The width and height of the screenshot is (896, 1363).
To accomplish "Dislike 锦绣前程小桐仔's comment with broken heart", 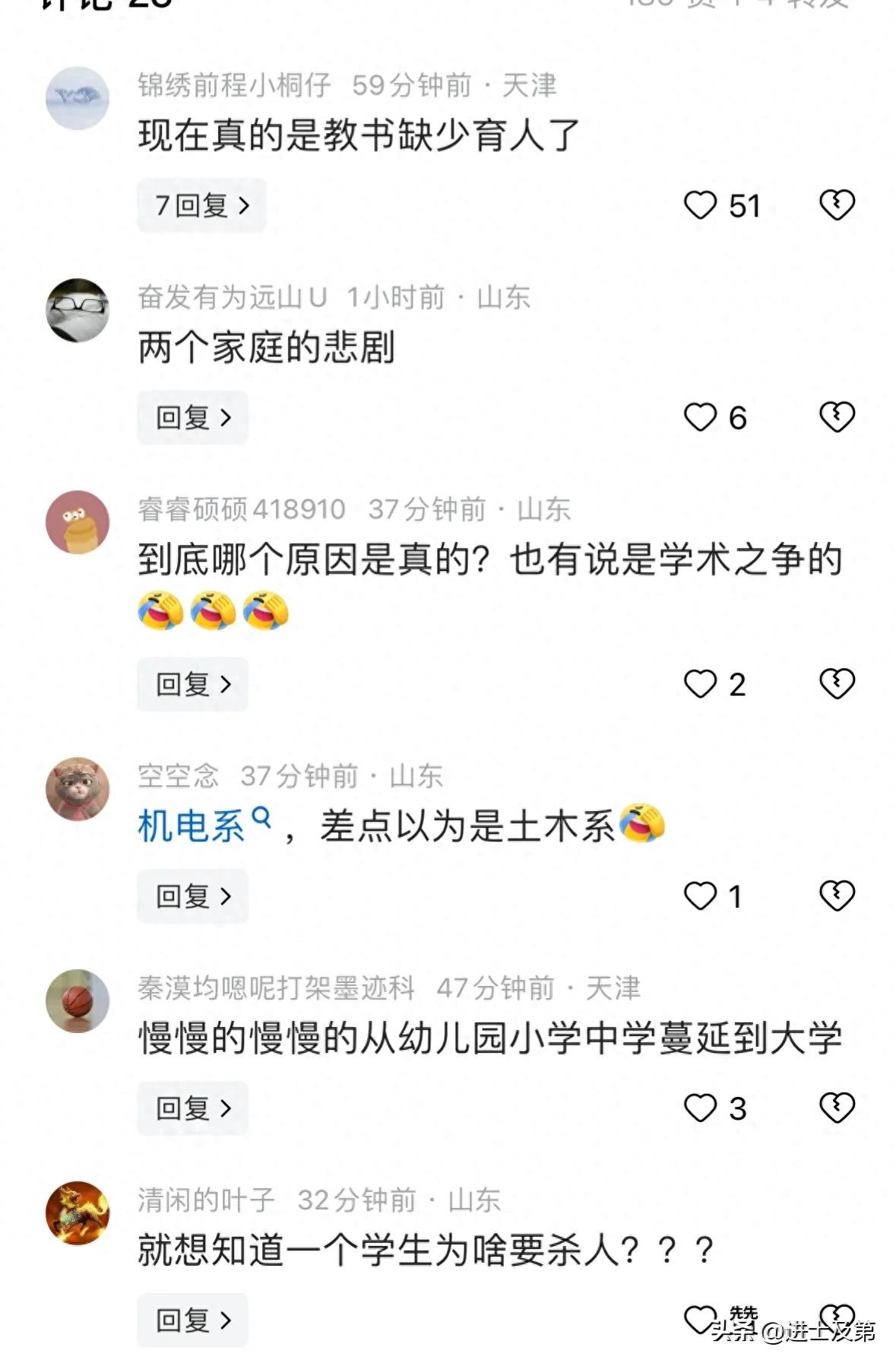I will [837, 205].
